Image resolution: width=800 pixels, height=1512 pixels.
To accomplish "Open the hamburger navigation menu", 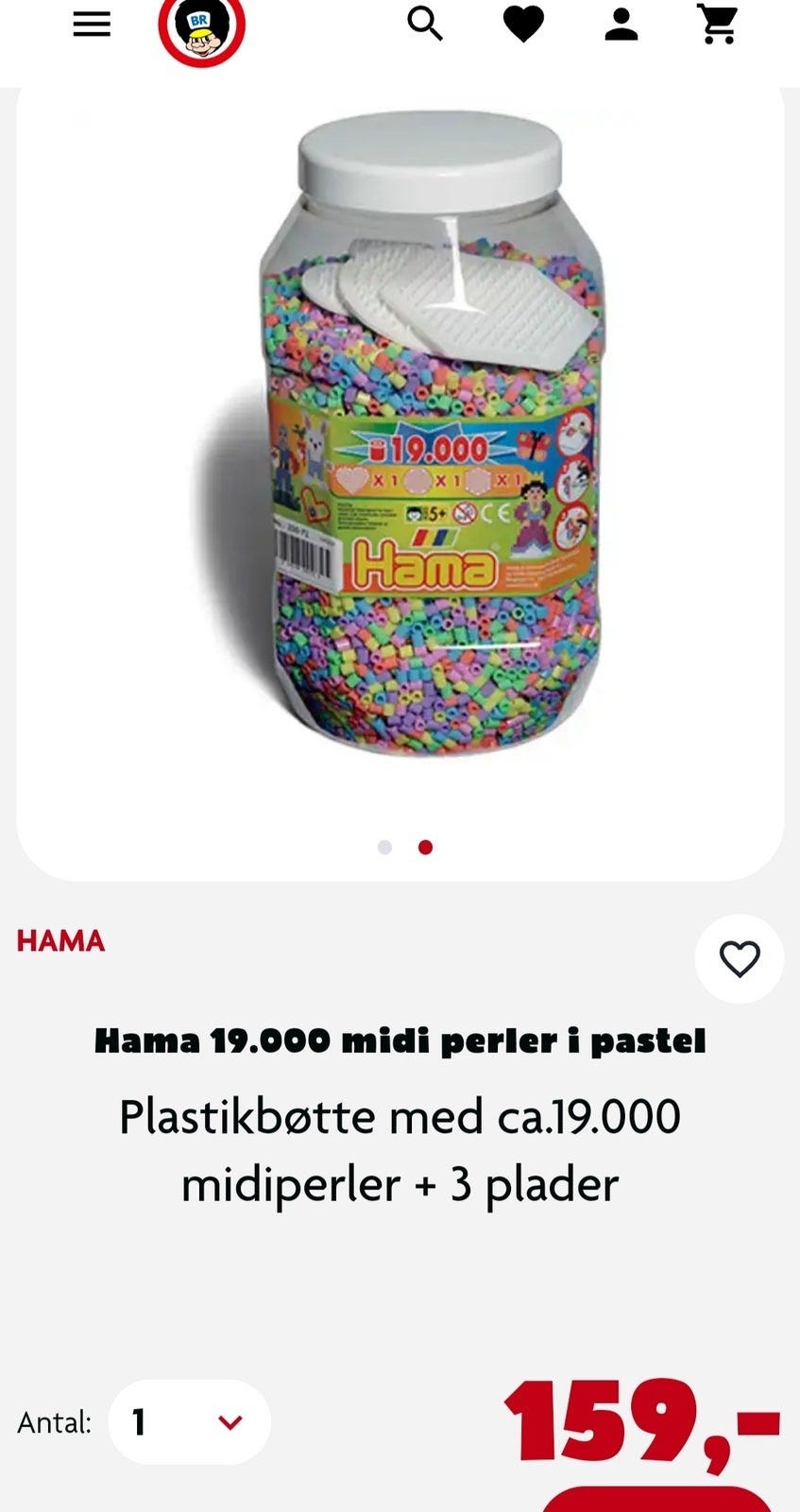I will [91, 24].
